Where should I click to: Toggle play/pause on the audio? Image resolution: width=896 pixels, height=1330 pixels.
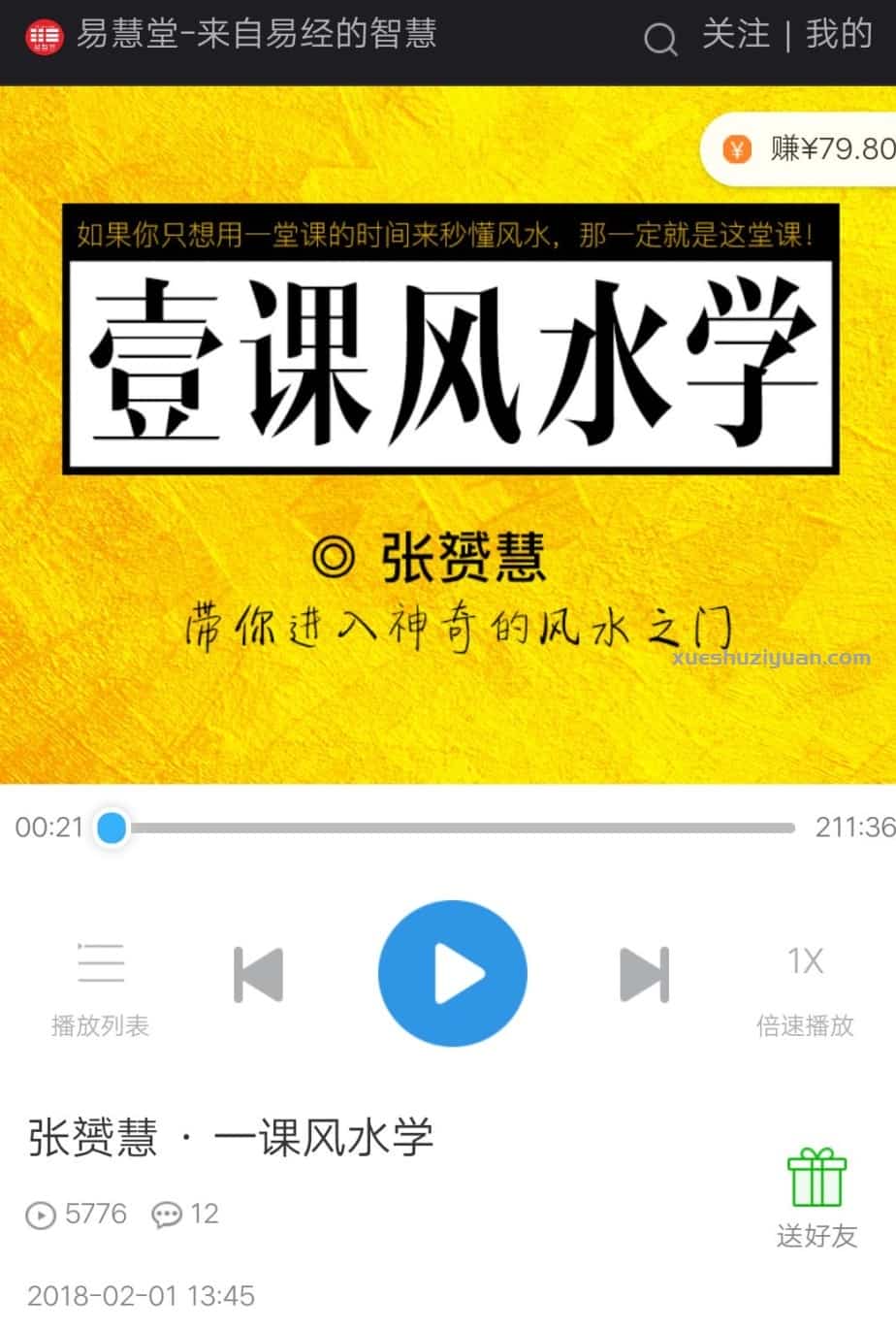pyautogui.click(x=452, y=973)
